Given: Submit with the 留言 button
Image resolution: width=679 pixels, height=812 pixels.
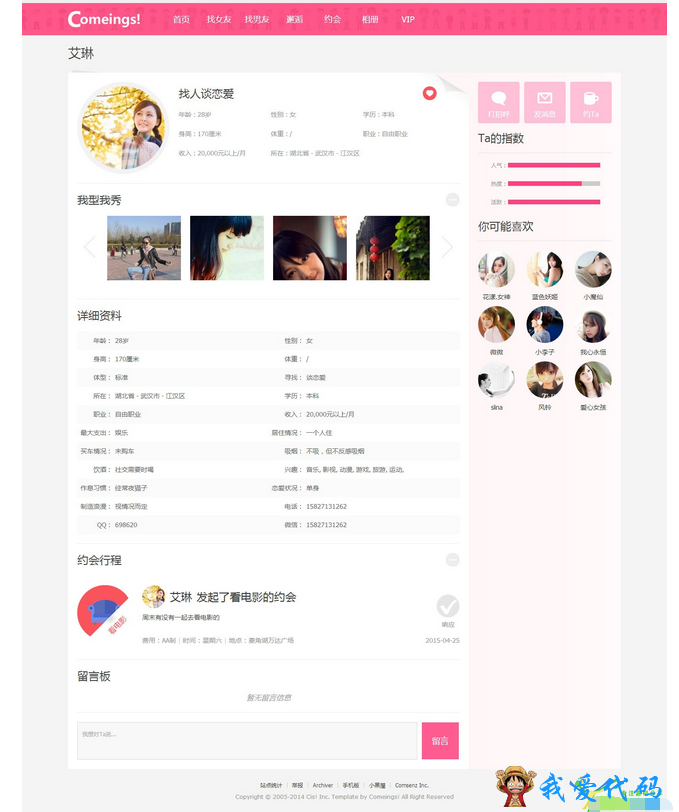Looking at the screenshot, I should coord(440,741).
